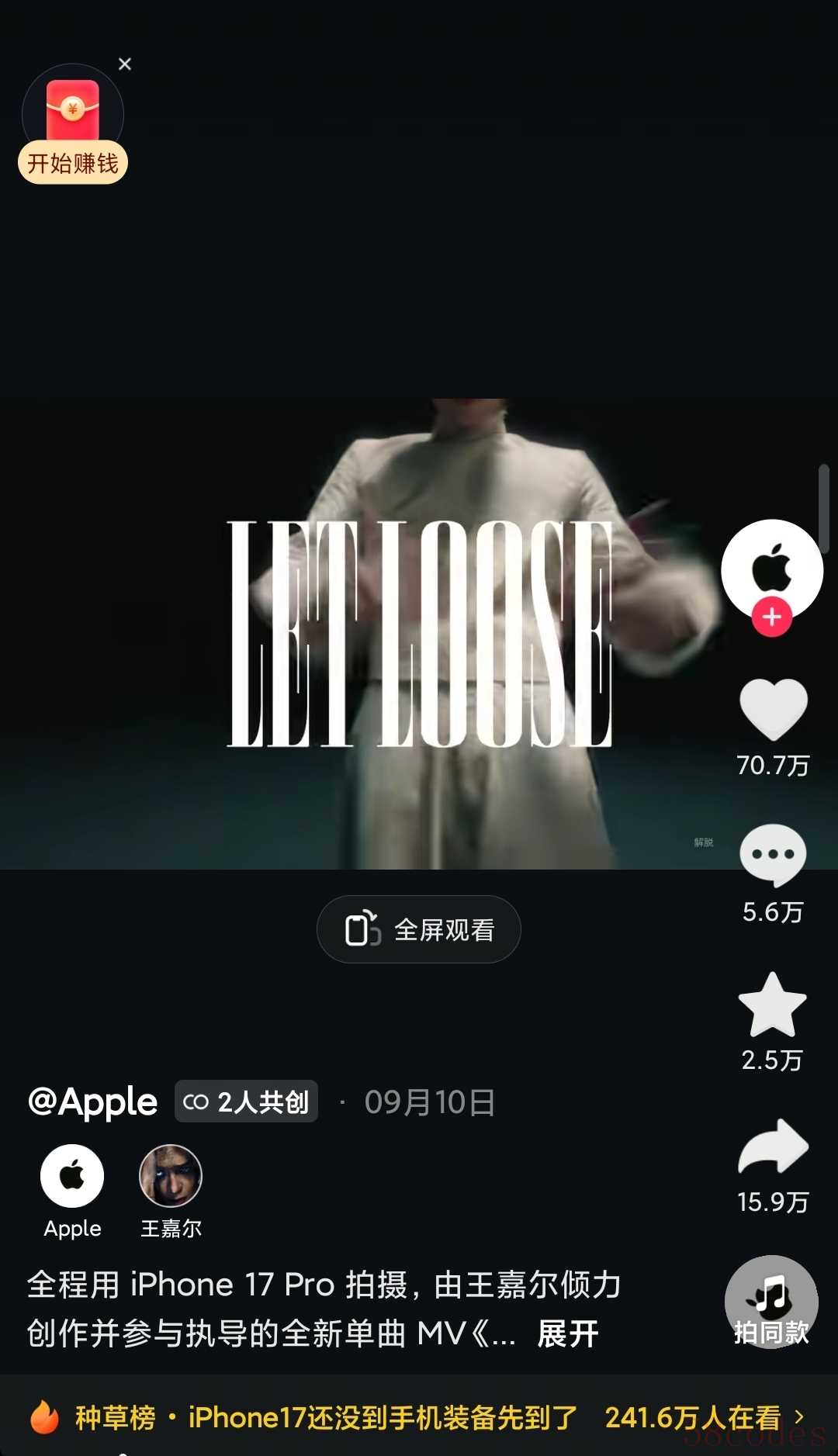
Task: Save the video using the star icon
Action: tap(772, 1005)
